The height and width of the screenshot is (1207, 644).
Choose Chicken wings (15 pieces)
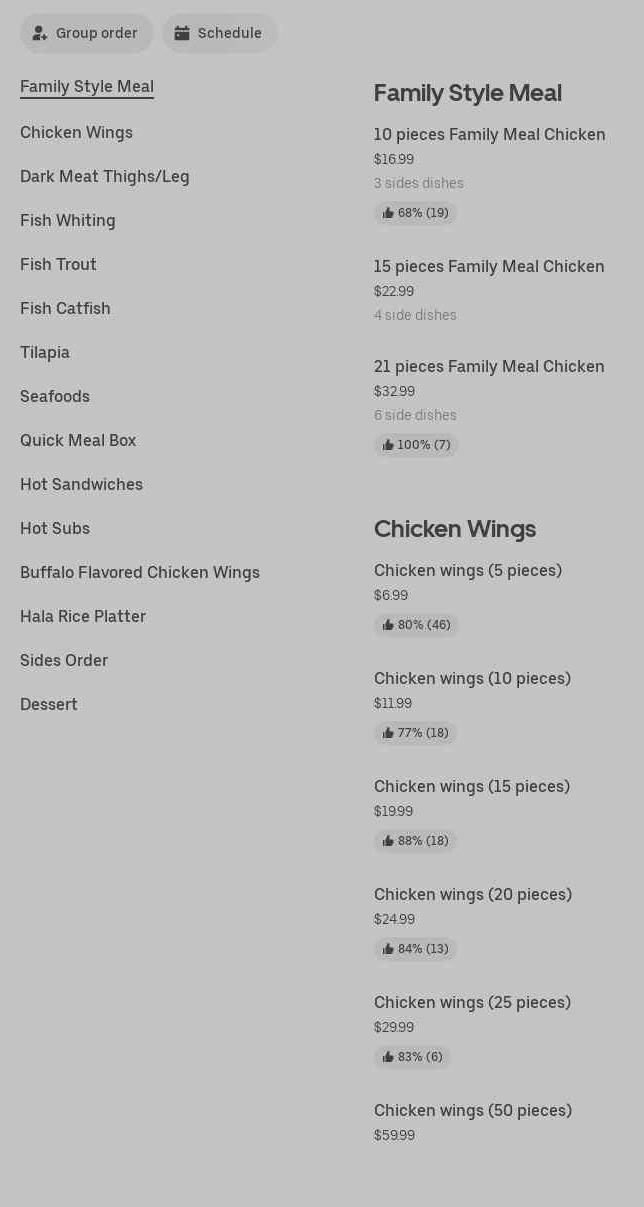[x=471, y=786]
